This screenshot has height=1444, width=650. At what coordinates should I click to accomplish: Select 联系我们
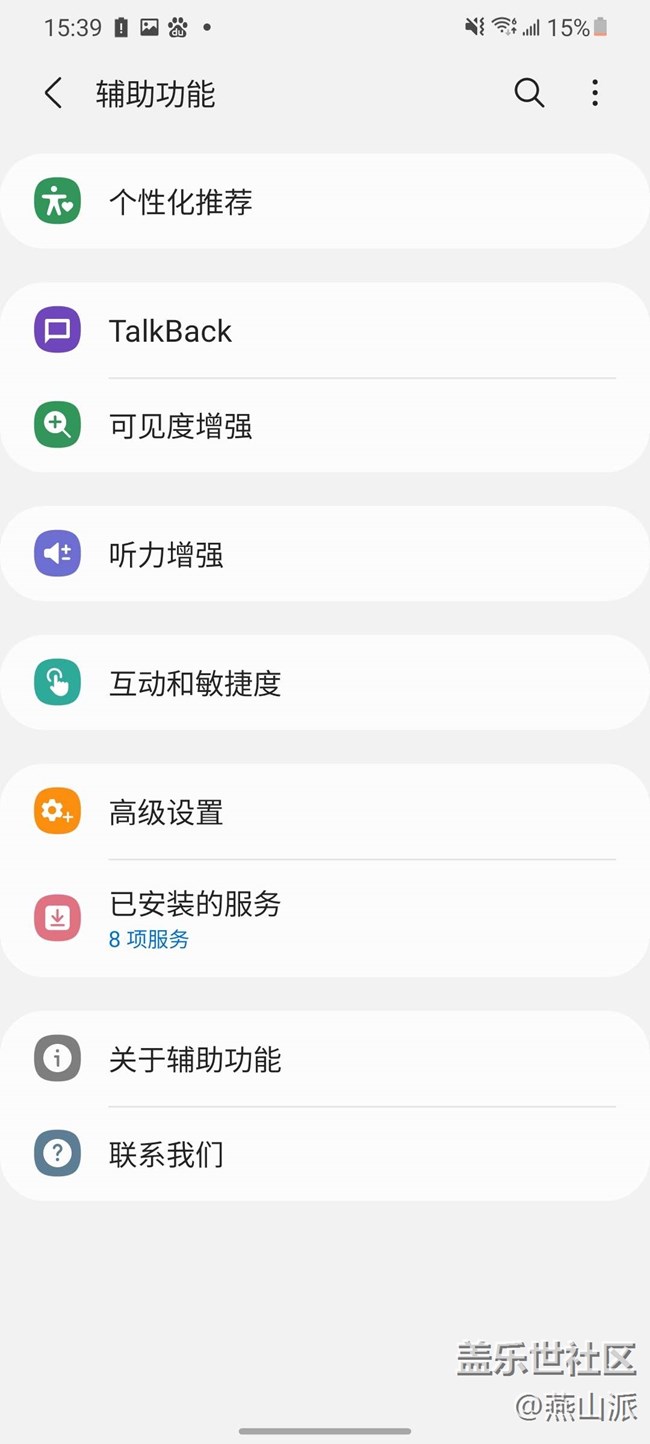click(x=324, y=1155)
